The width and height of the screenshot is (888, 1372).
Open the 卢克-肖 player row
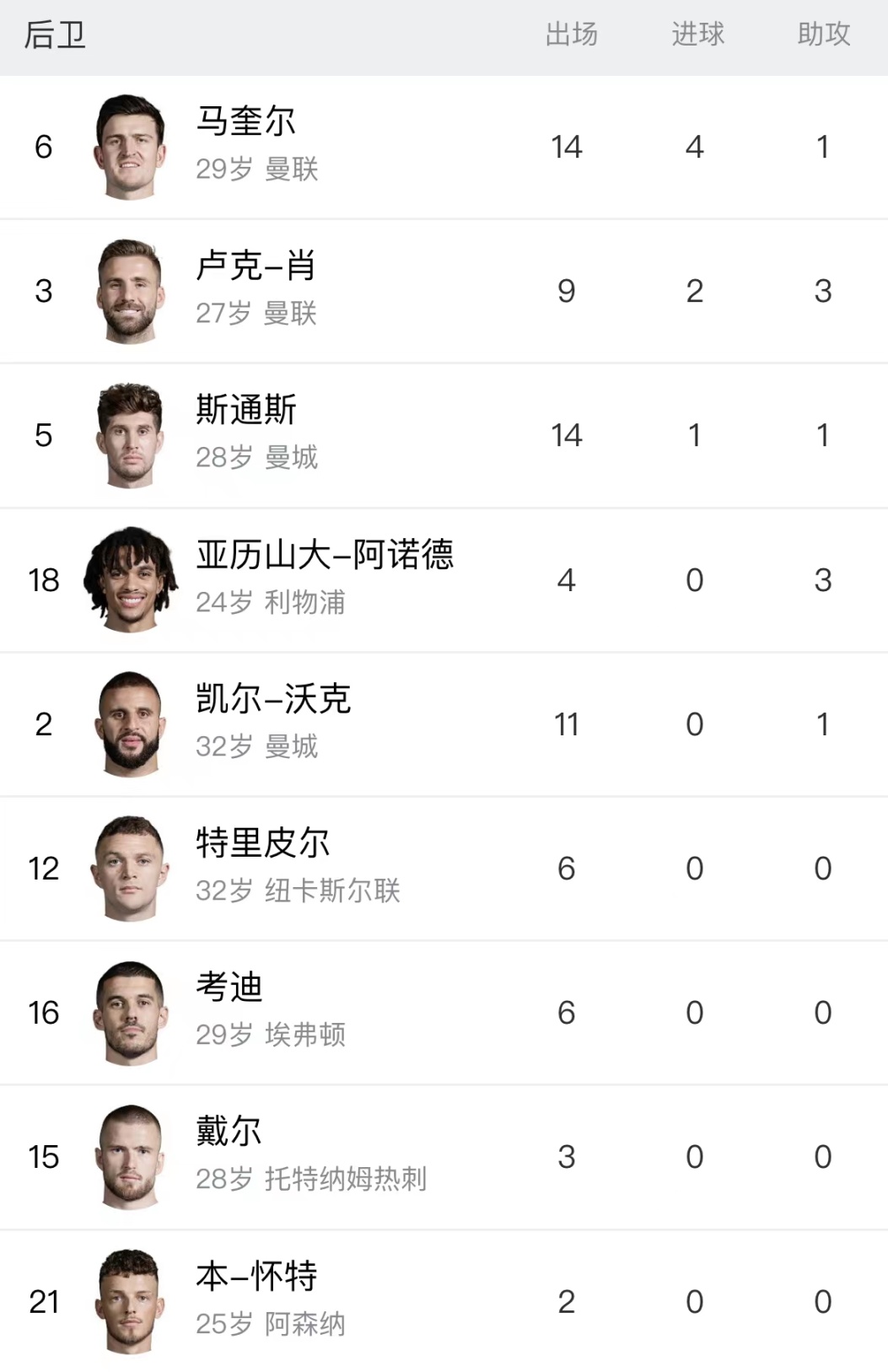point(256,266)
